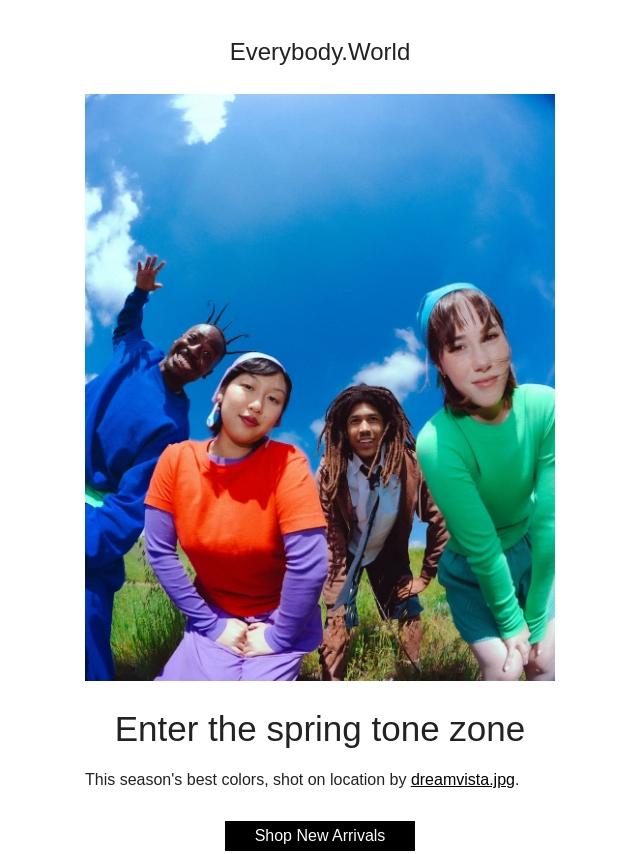
Task: Open the spring campaign hero image
Action: point(319,387)
